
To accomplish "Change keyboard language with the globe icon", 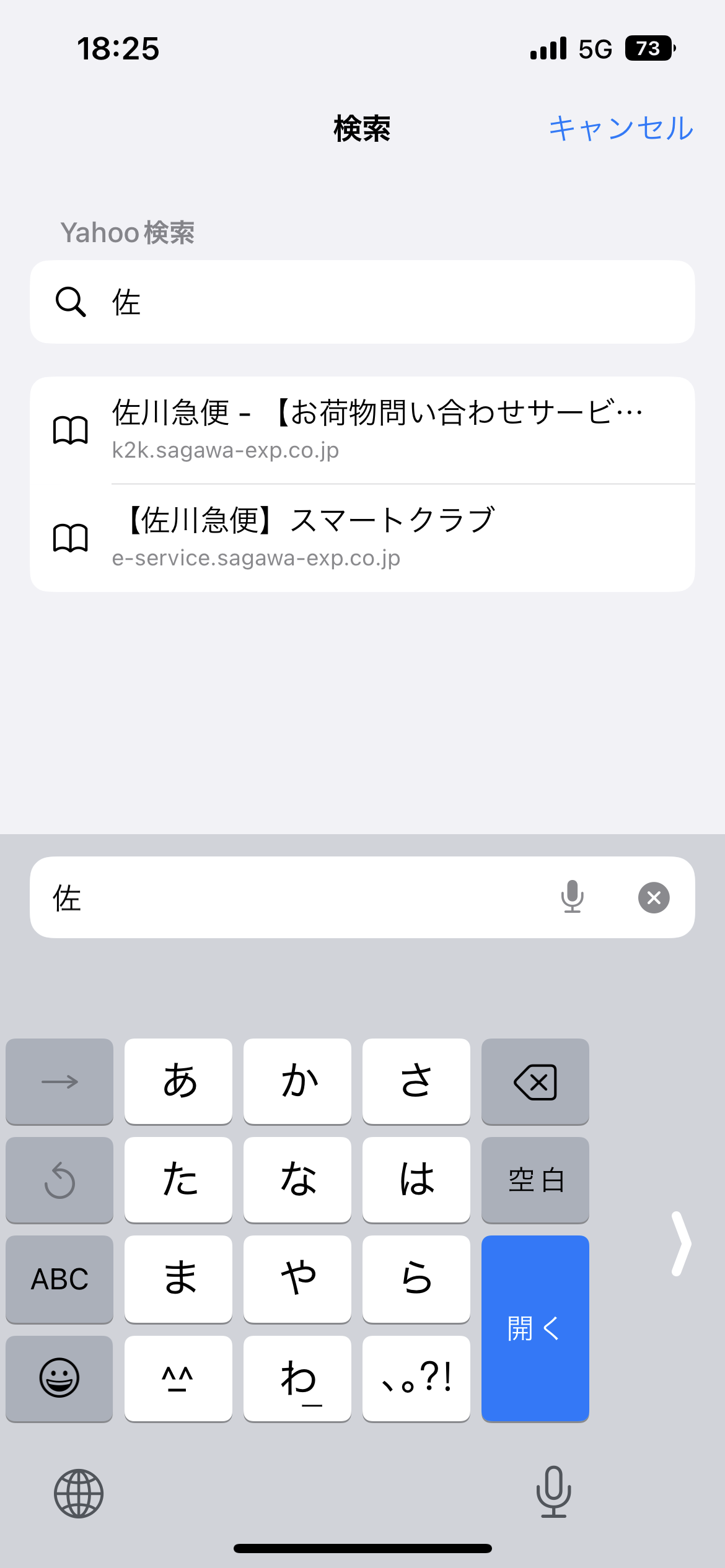I will pos(79,1493).
